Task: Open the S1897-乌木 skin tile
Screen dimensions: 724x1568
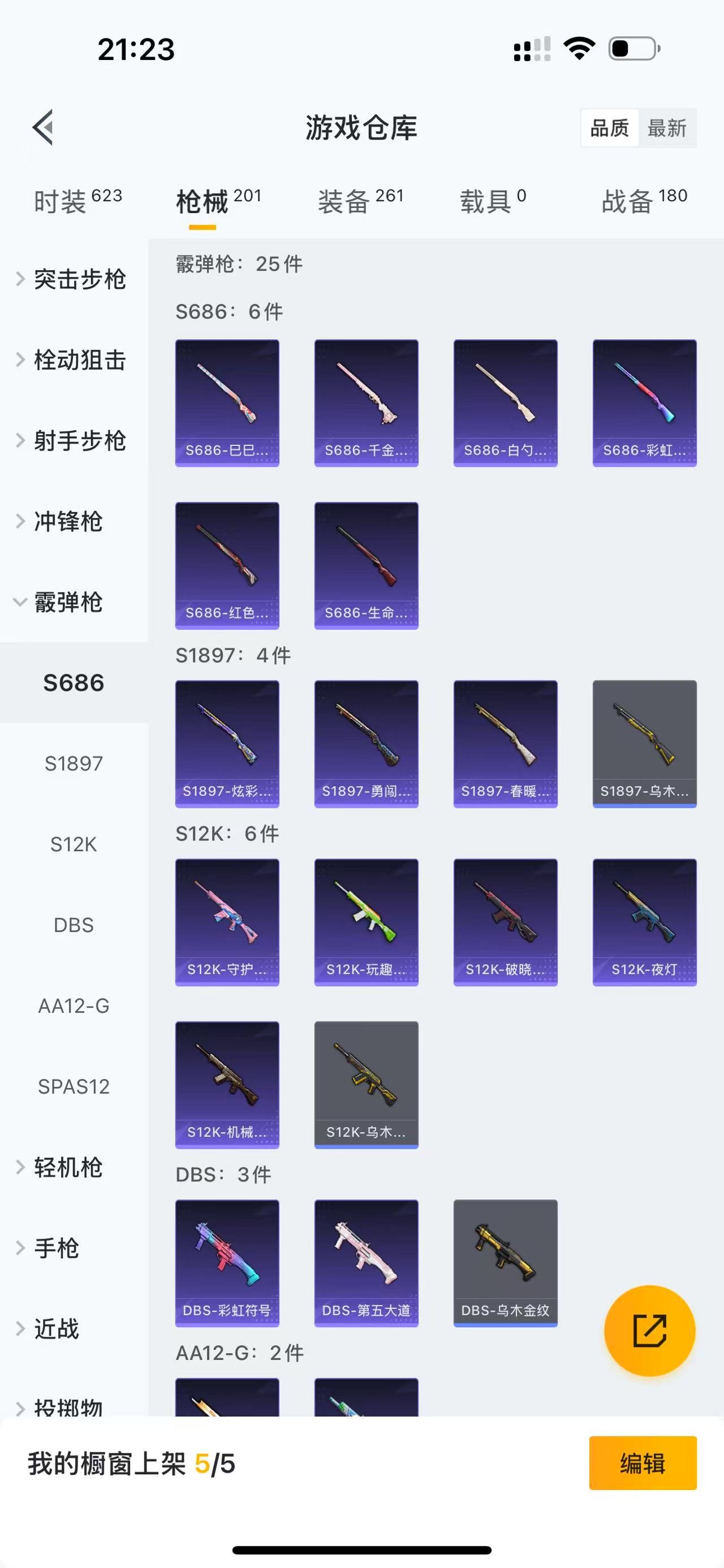Action: tap(644, 744)
